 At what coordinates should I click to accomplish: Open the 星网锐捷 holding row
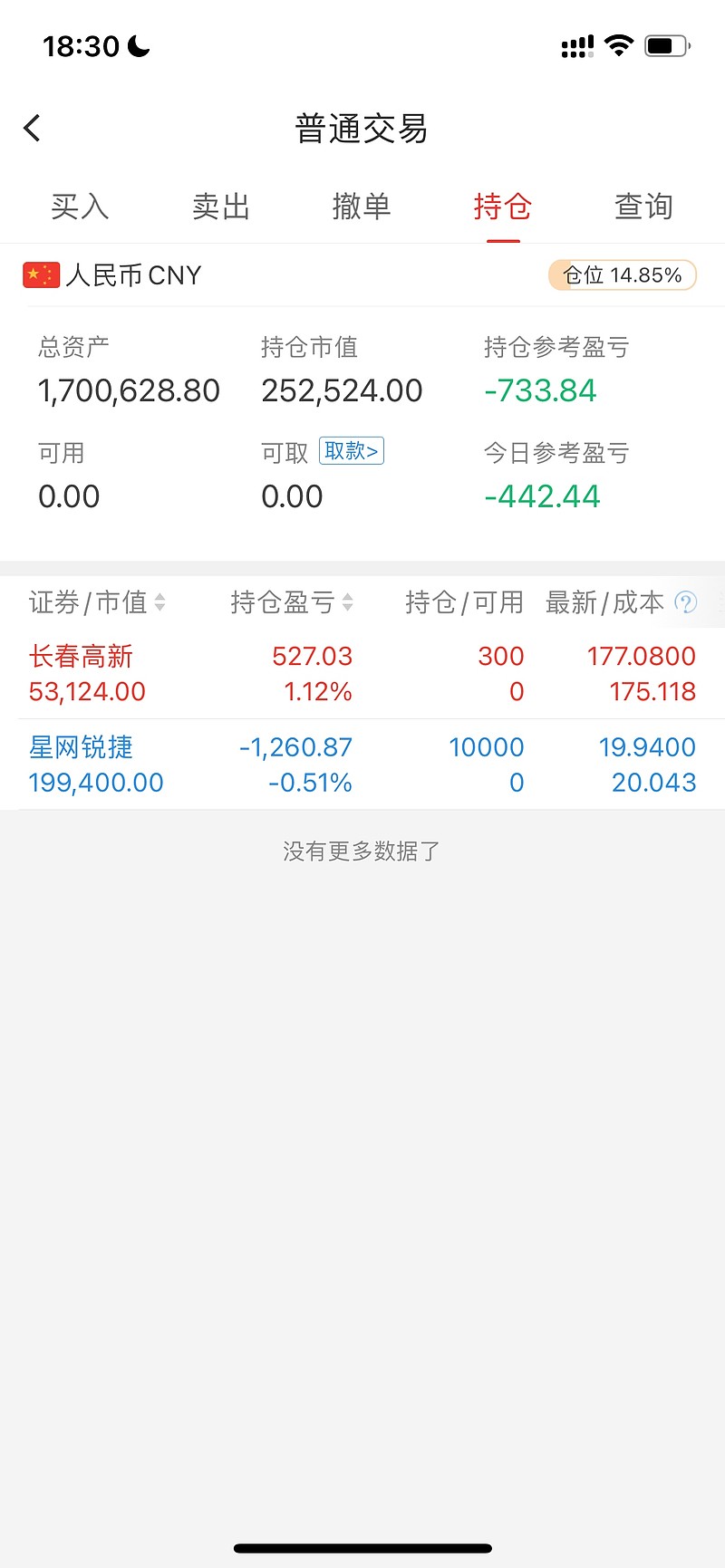point(362,765)
